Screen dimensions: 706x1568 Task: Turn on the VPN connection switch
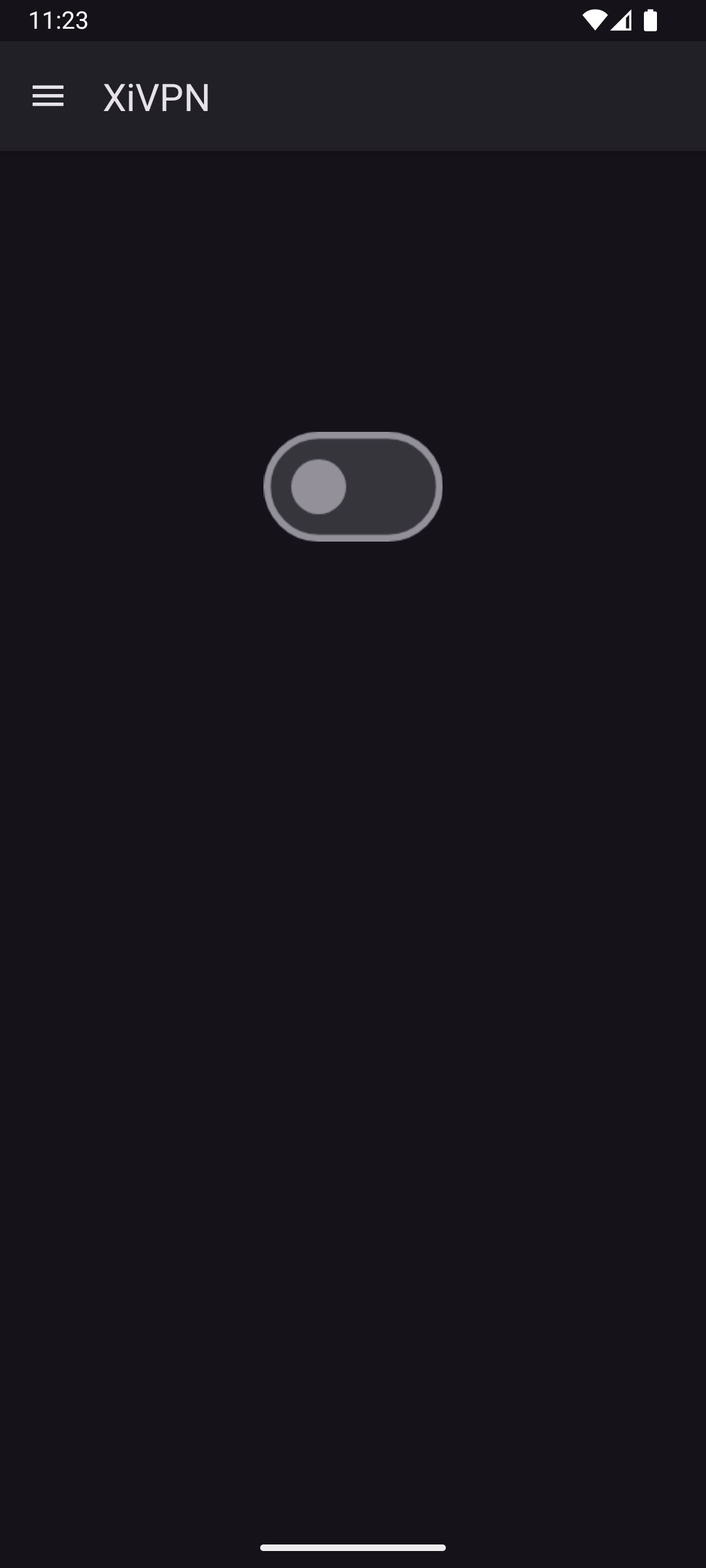coord(353,487)
